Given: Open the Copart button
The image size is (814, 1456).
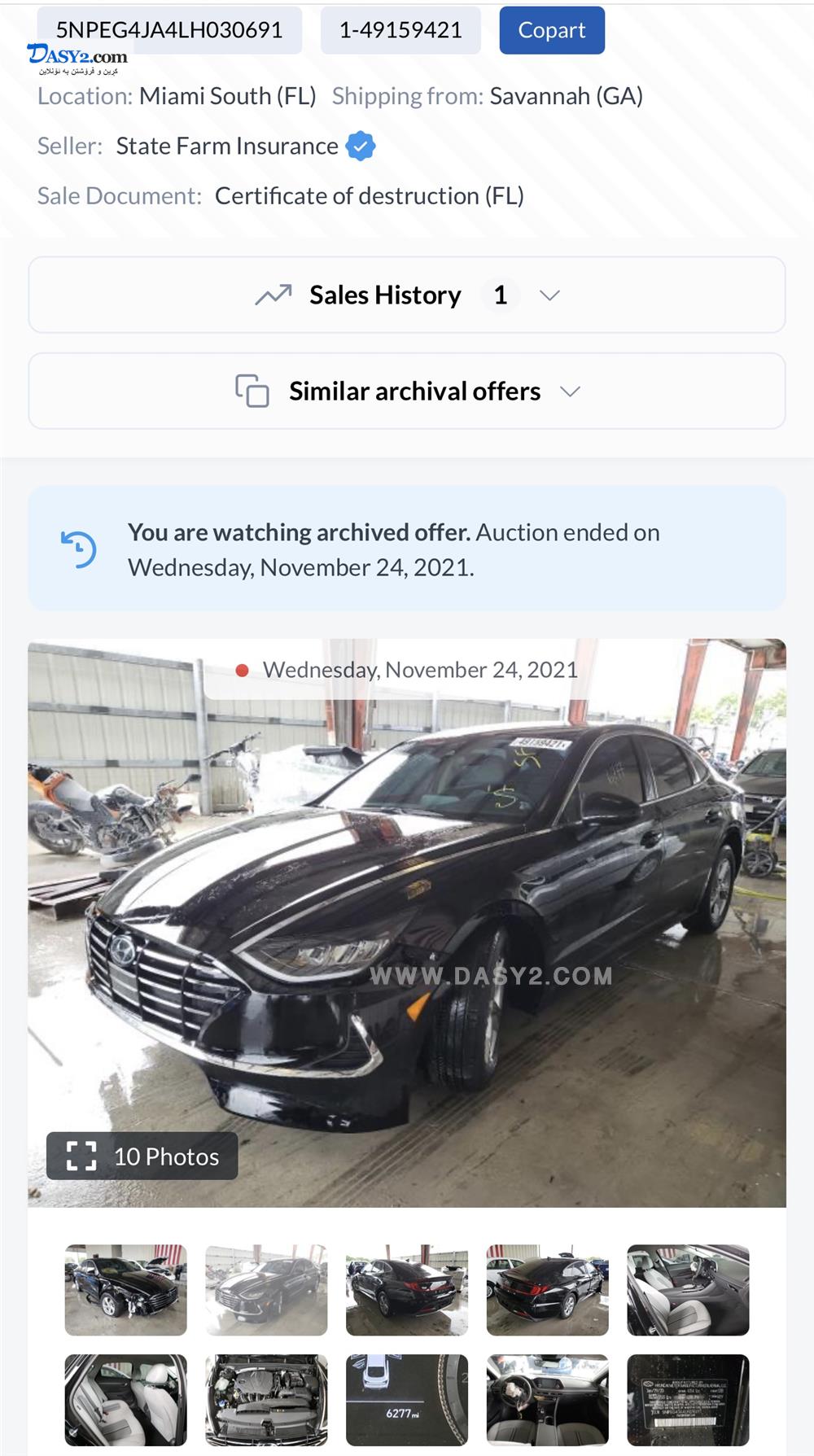Looking at the screenshot, I should tap(552, 30).
